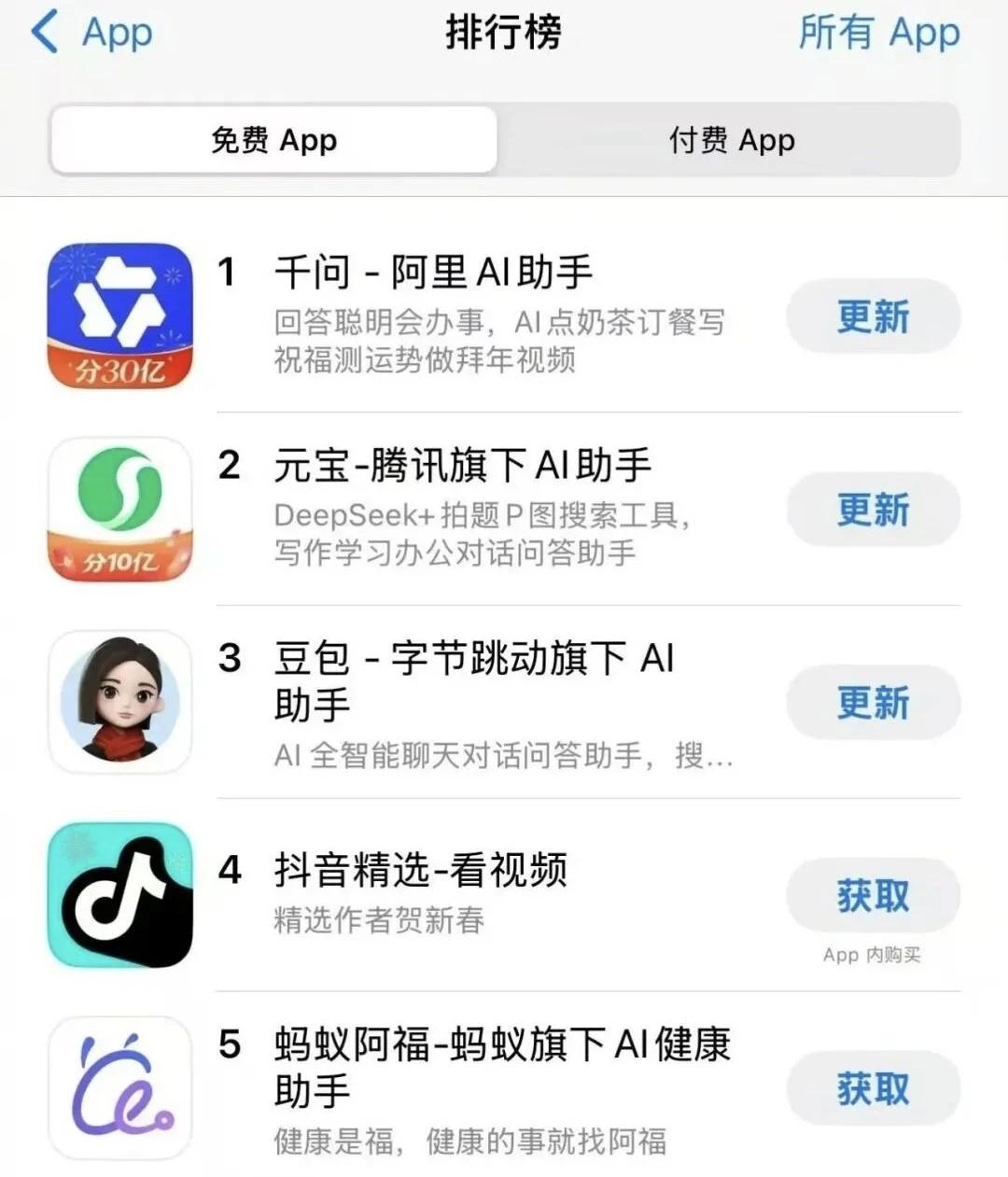Tap 更新 button for 元宝

coord(874,511)
